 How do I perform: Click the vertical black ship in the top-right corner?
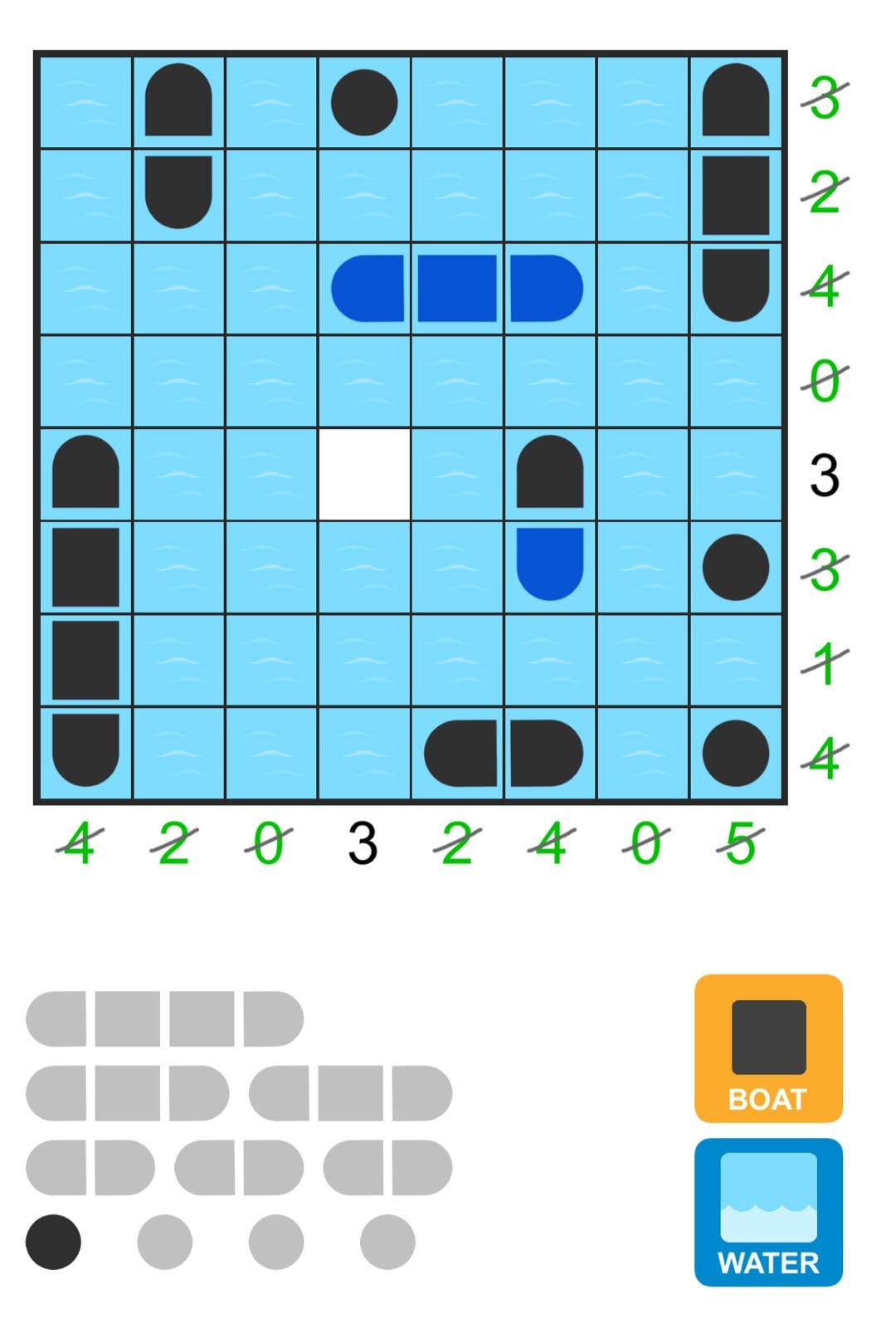click(x=736, y=191)
